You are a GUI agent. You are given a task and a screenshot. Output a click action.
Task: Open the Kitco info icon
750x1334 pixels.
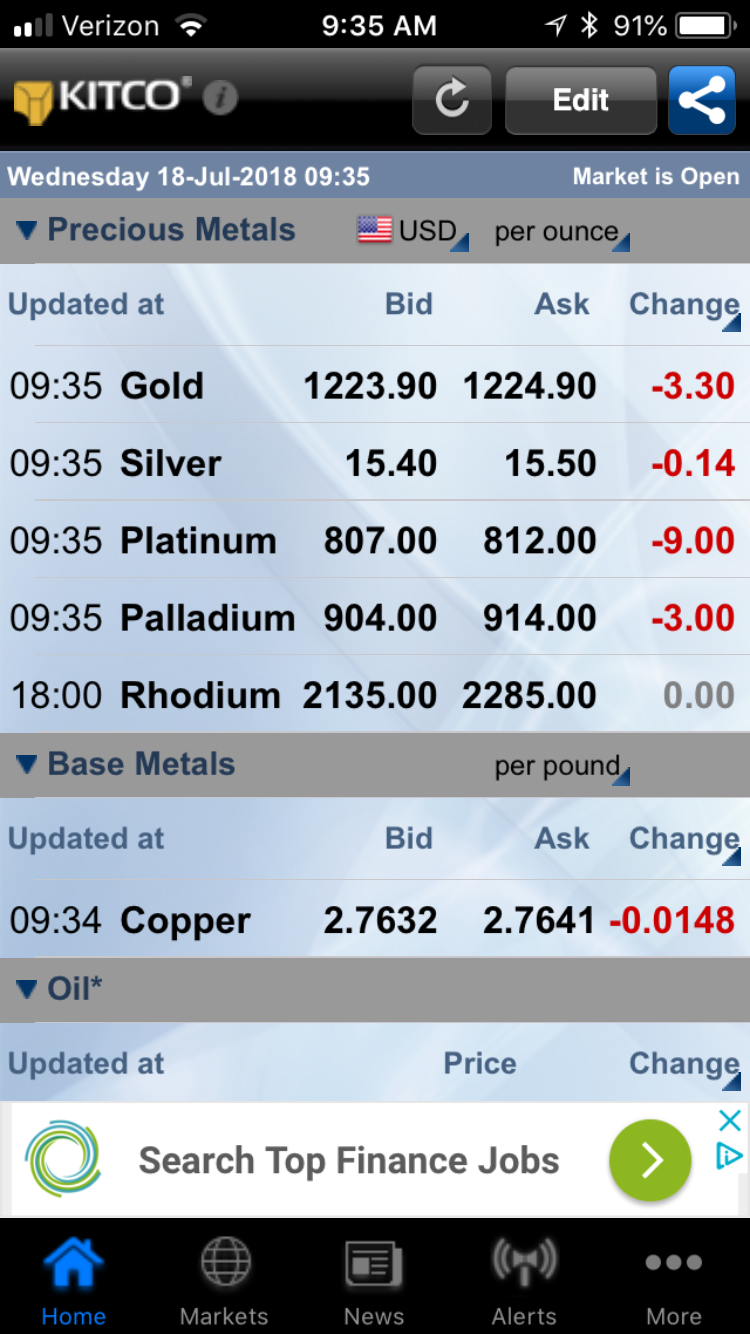220,98
